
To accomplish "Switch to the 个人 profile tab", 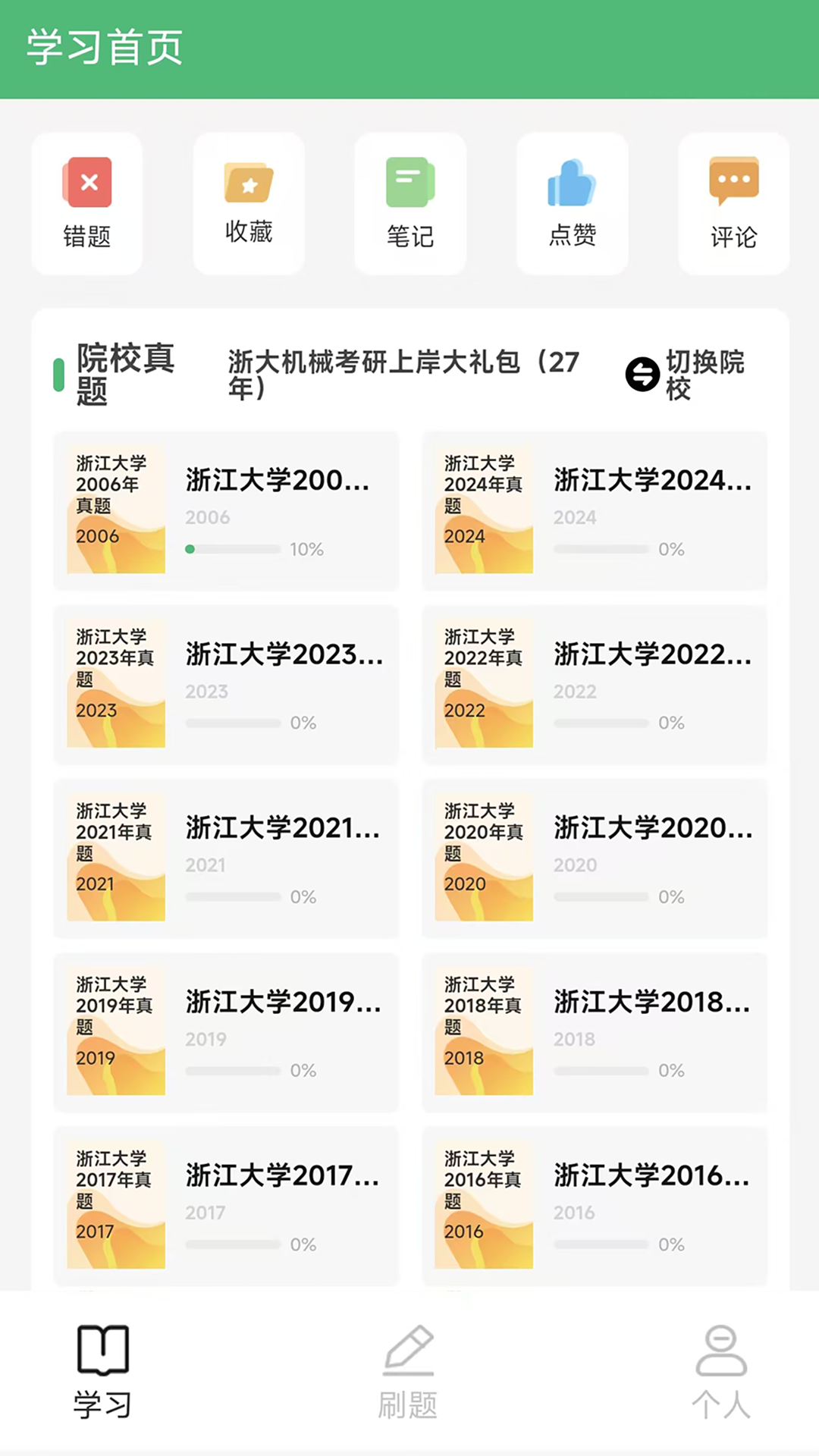I will 720,1373.
